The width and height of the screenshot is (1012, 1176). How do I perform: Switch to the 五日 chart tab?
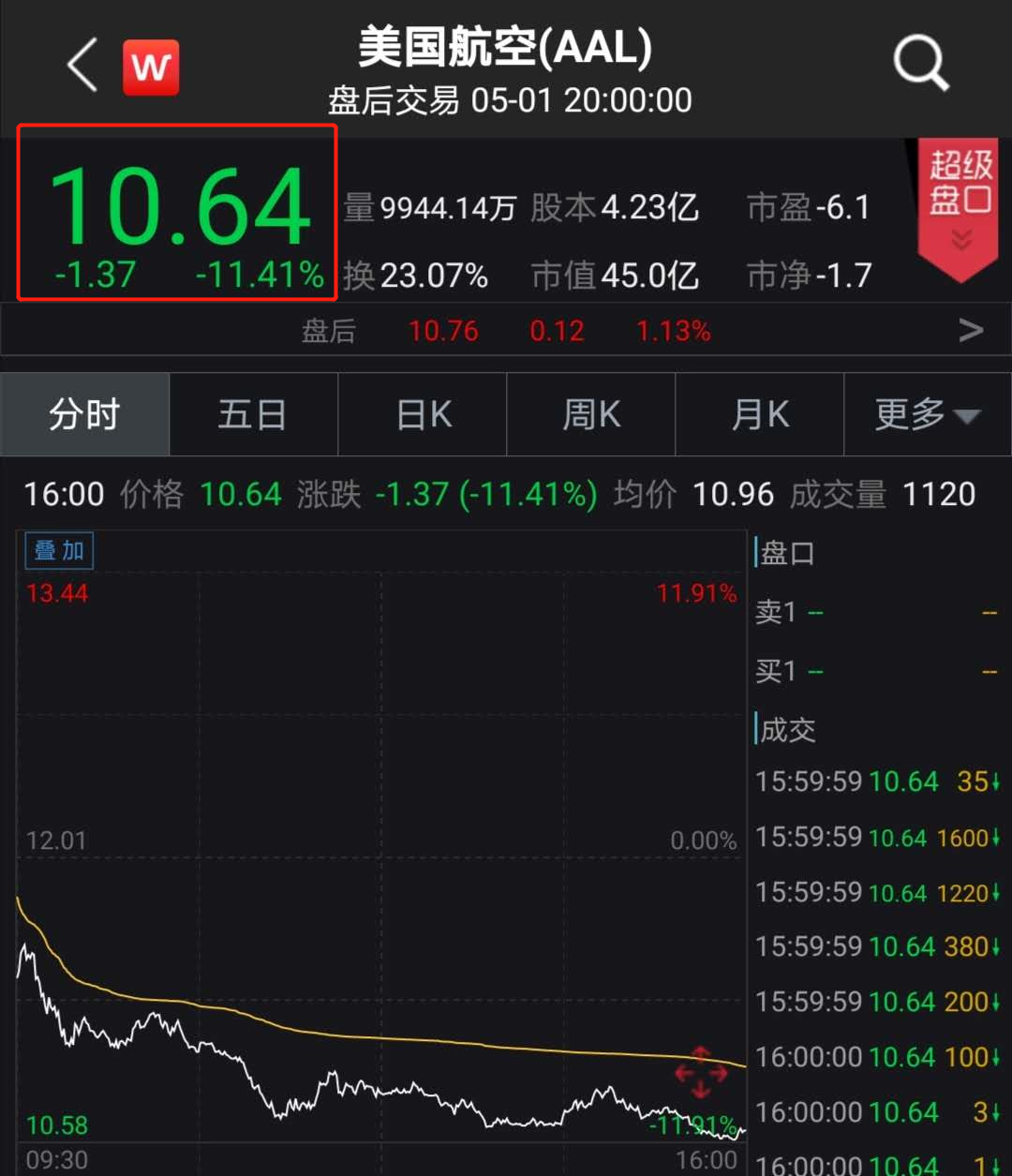252,414
